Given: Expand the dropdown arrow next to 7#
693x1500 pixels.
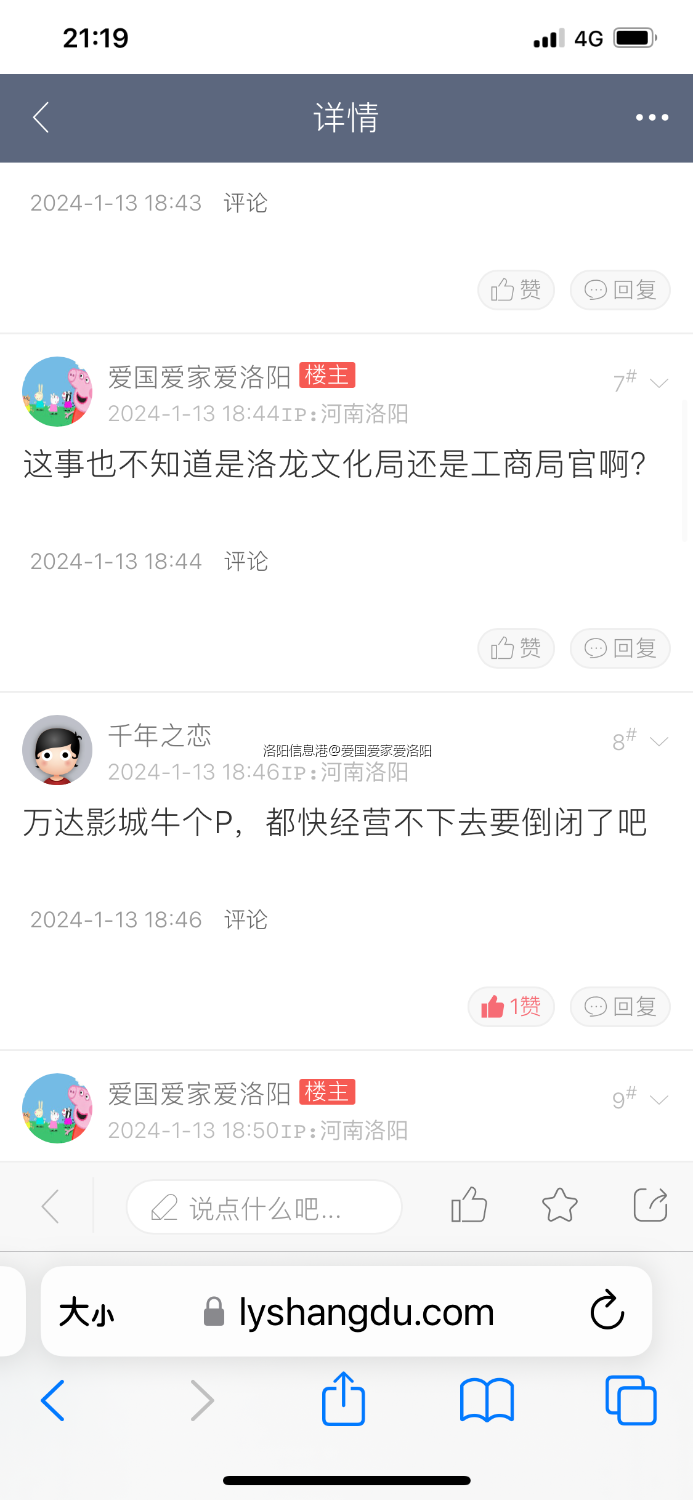Looking at the screenshot, I should tap(659, 383).
